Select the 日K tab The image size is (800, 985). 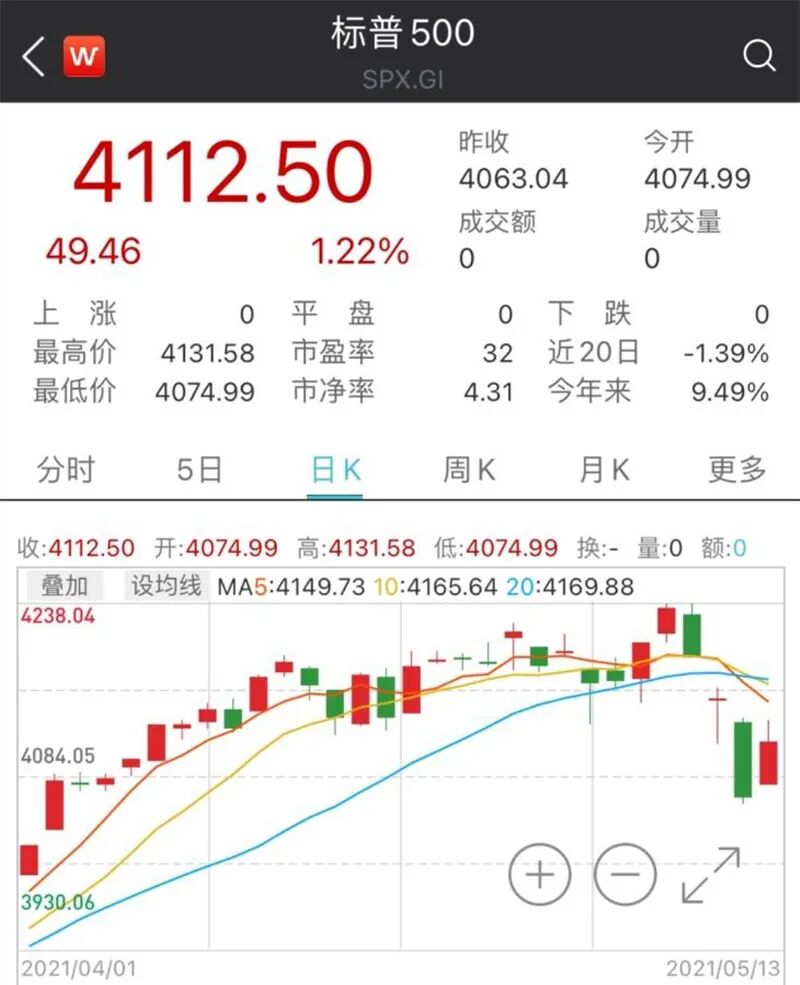(x=335, y=469)
